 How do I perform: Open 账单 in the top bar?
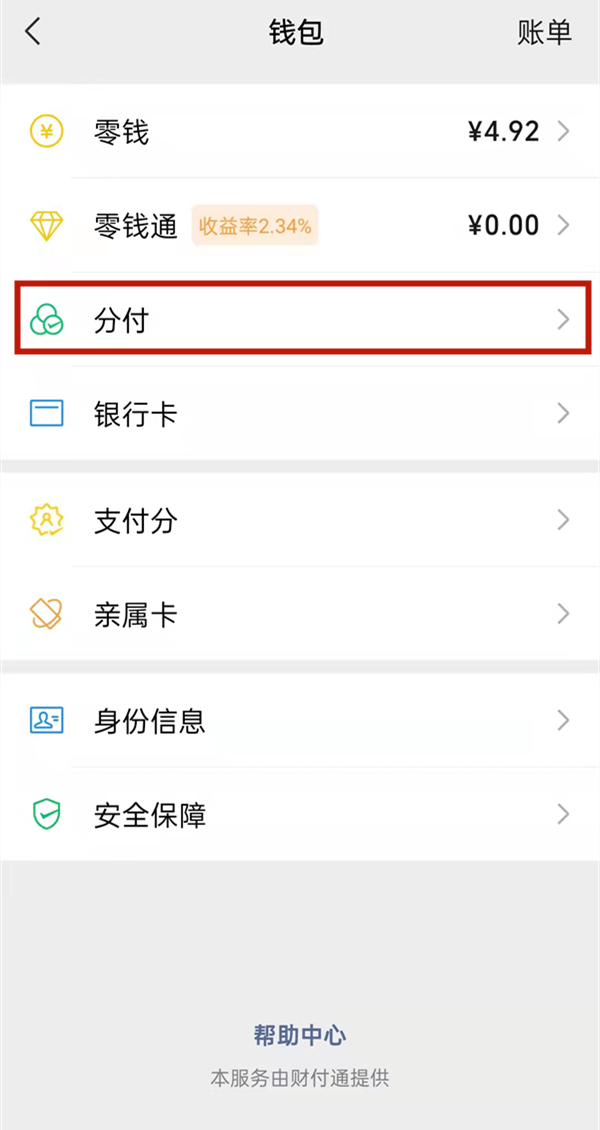tap(544, 32)
